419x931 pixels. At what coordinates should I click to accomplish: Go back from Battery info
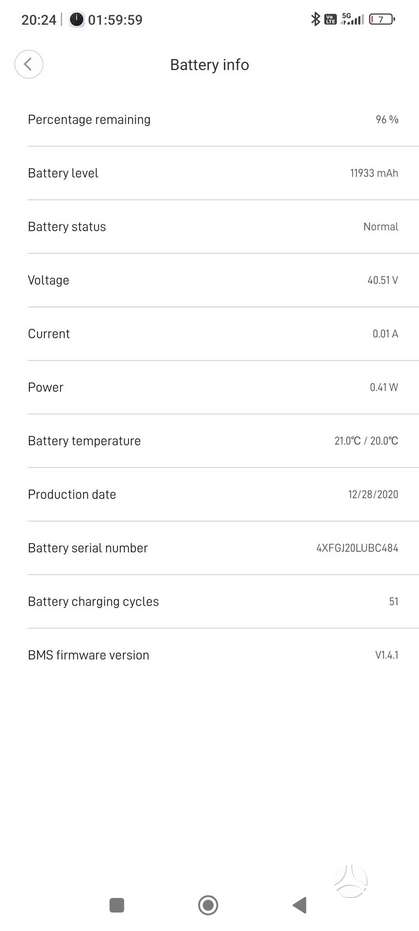(28, 64)
